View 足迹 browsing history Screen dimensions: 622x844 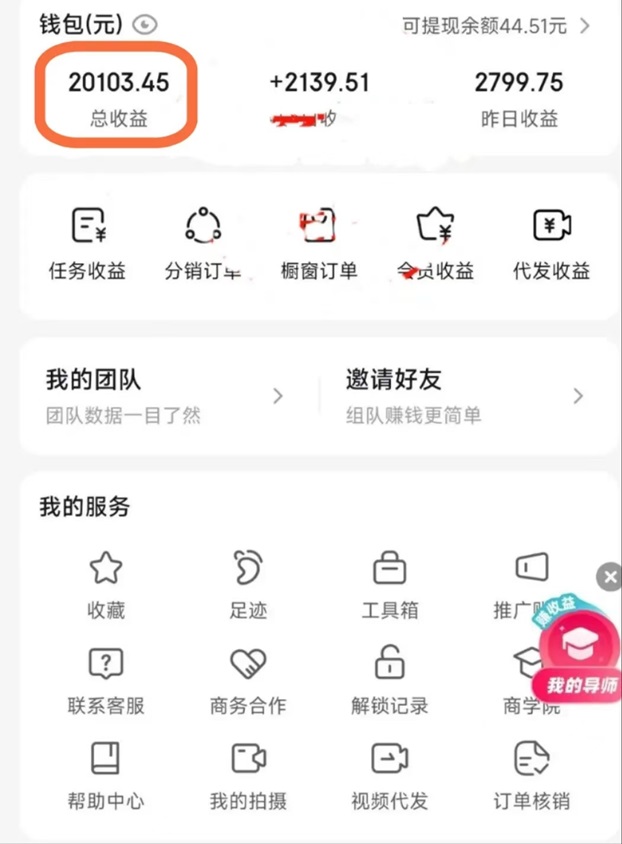[x=248, y=584]
